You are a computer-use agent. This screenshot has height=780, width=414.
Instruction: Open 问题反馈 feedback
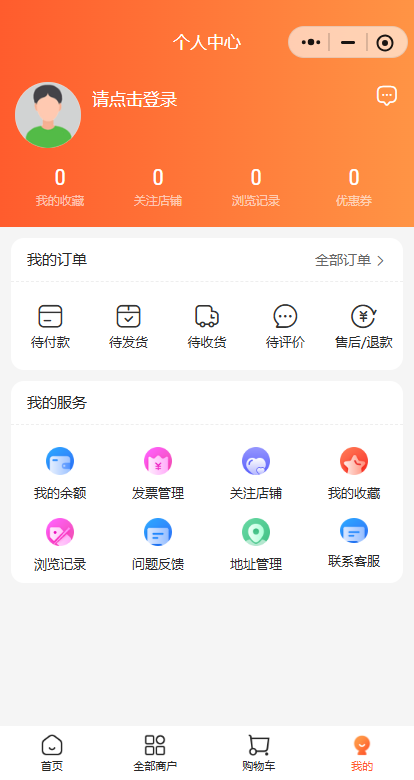pyautogui.click(x=158, y=545)
